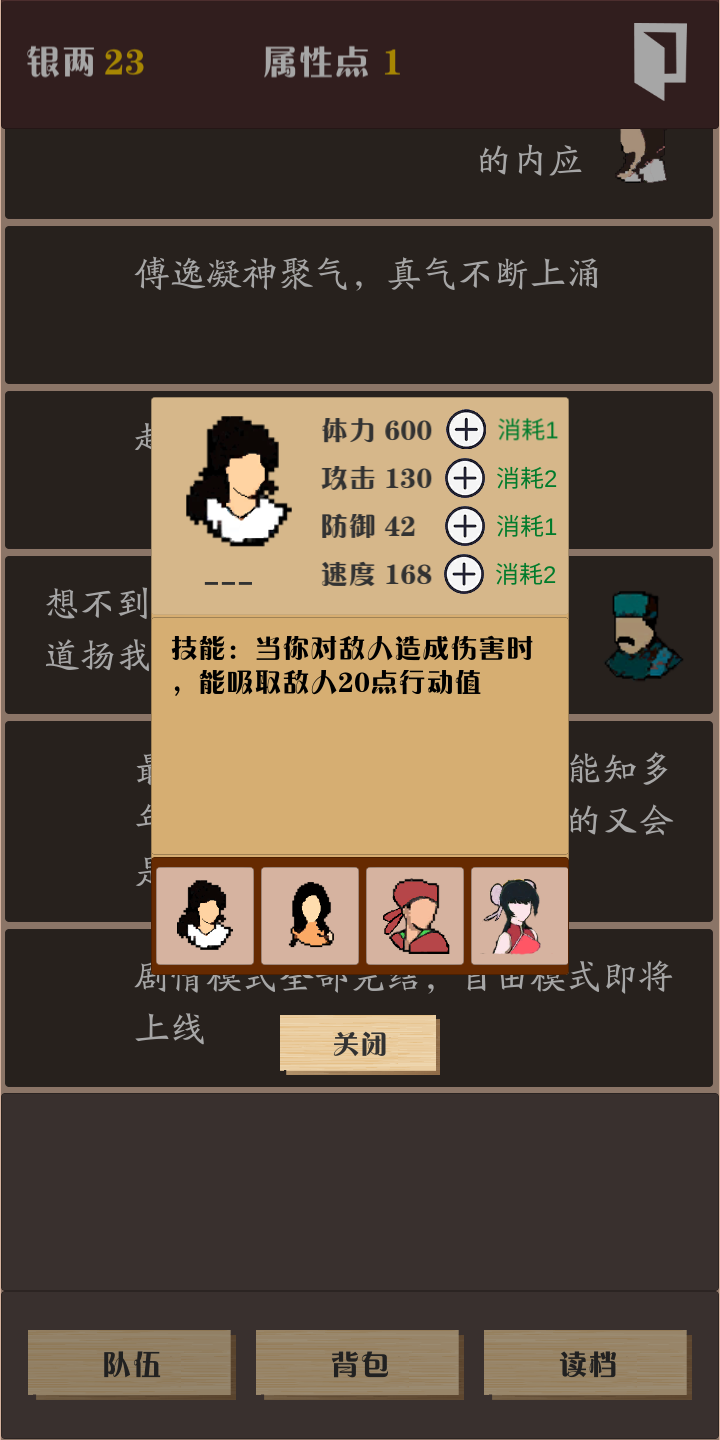This screenshot has width=720, height=1440.
Task: Raise 防御 with the plus button
Action: 465,526
